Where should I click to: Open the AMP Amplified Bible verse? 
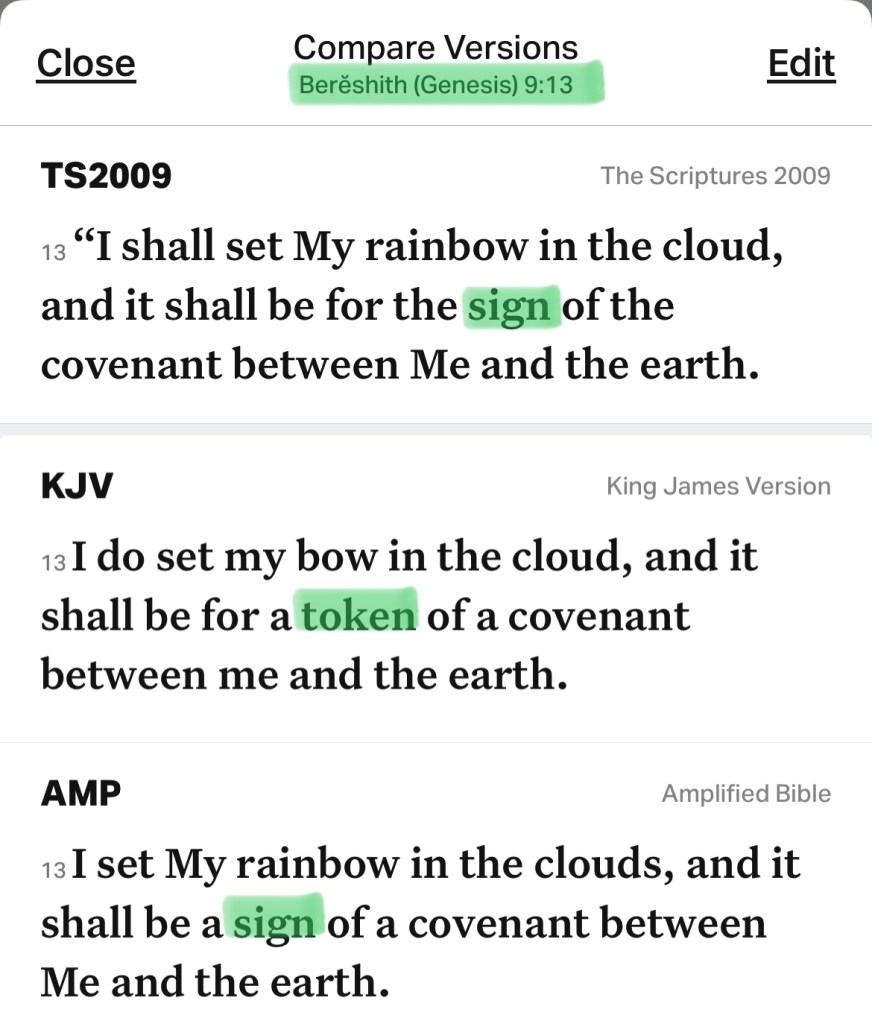[435, 893]
